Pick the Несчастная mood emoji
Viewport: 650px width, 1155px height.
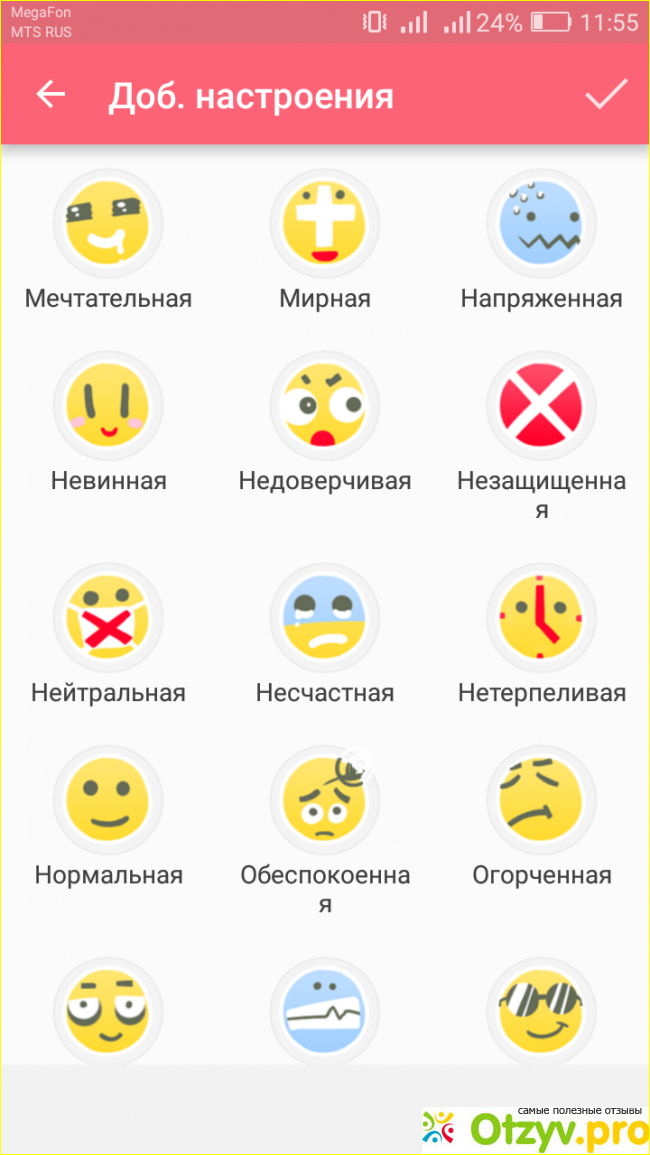click(x=324, y=617)
